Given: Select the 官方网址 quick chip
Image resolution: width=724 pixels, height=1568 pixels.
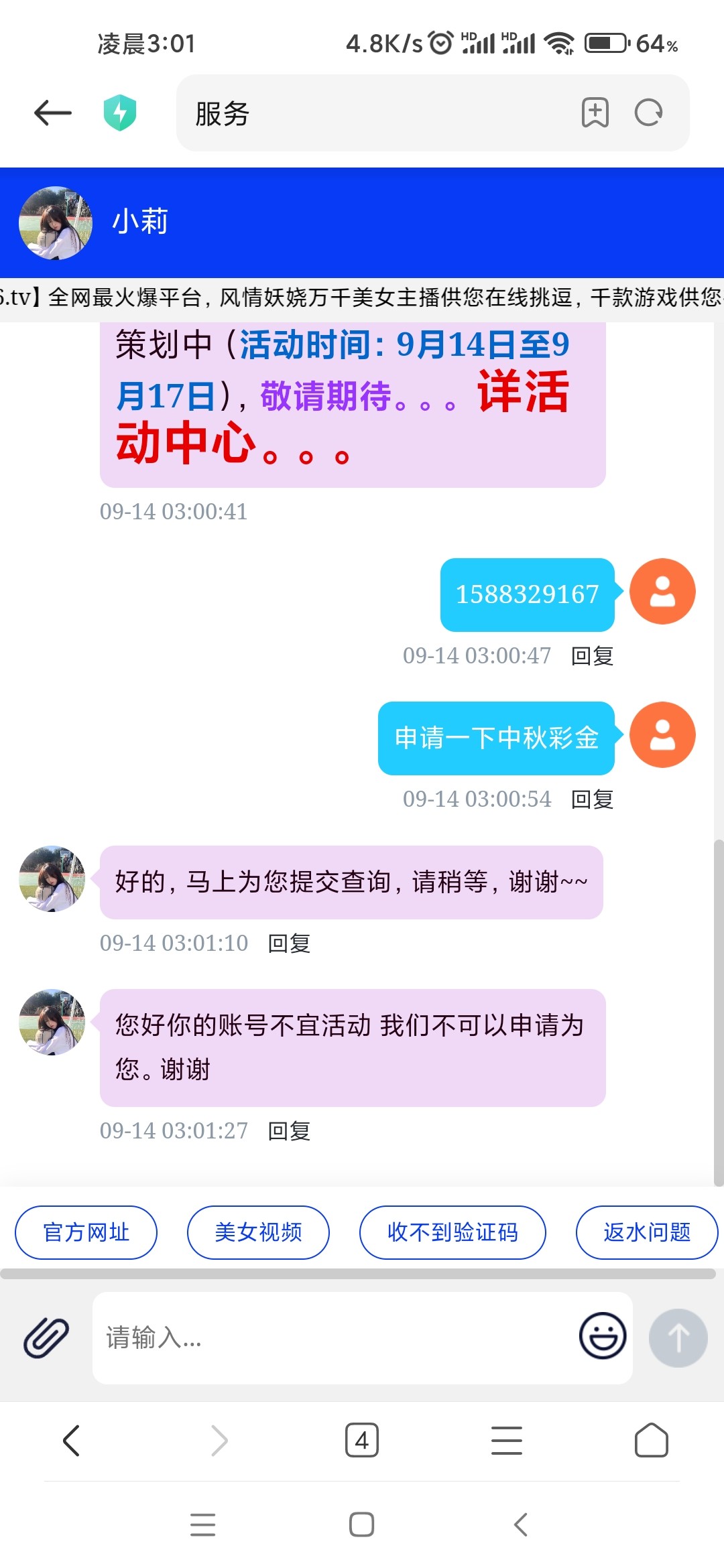Looking at the screenshot, I should pyautogui.click(x=86, y=1232).
